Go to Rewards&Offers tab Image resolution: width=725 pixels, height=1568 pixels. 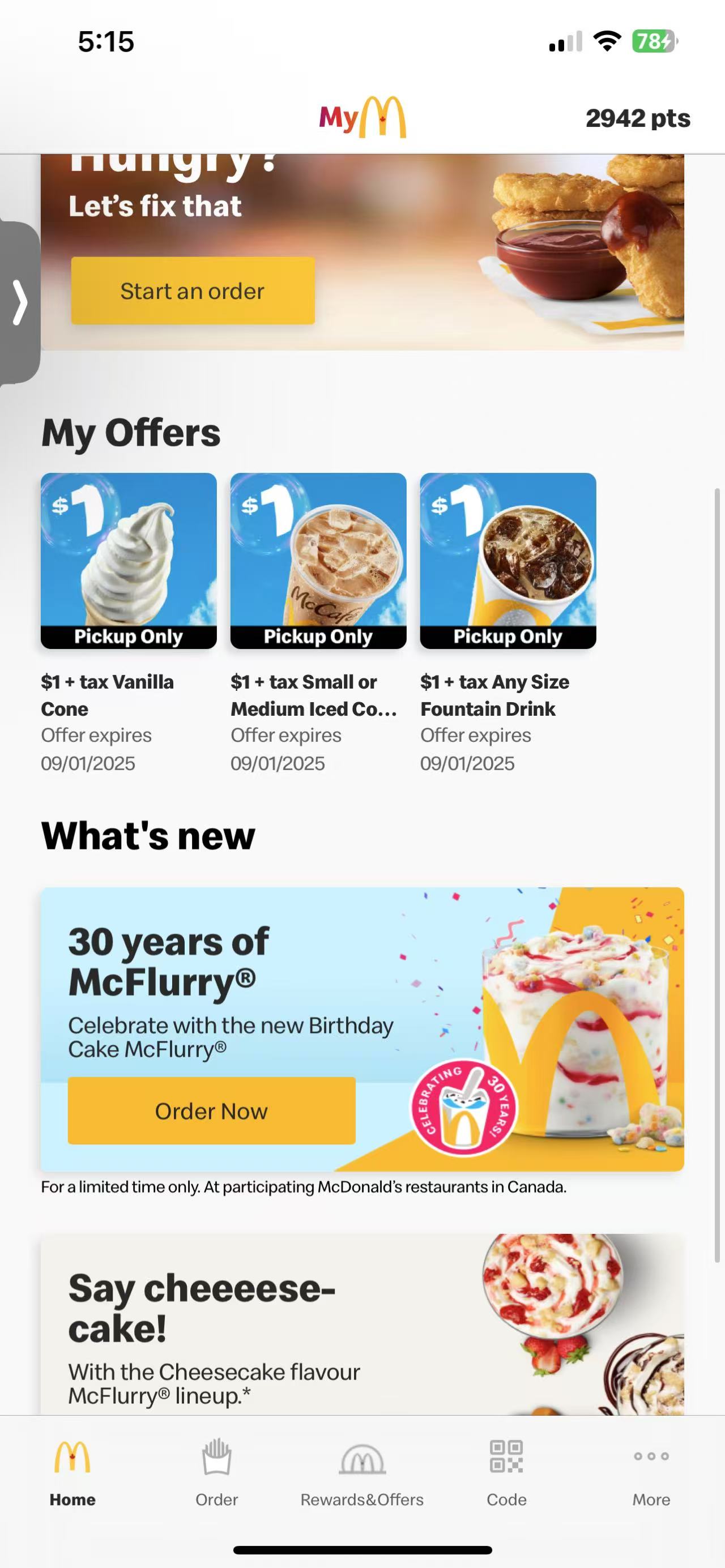coord(362,1472)
